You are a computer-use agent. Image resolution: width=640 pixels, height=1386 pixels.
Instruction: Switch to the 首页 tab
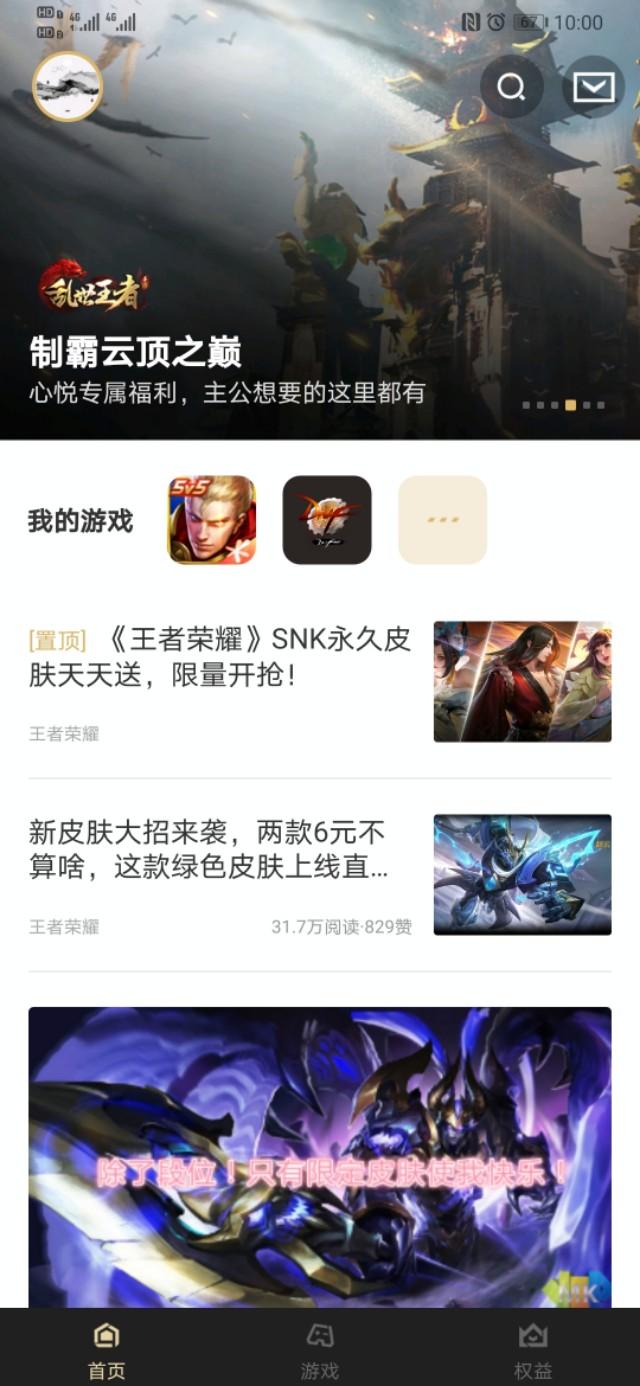pyautogui.click(x=106, y=1350)
